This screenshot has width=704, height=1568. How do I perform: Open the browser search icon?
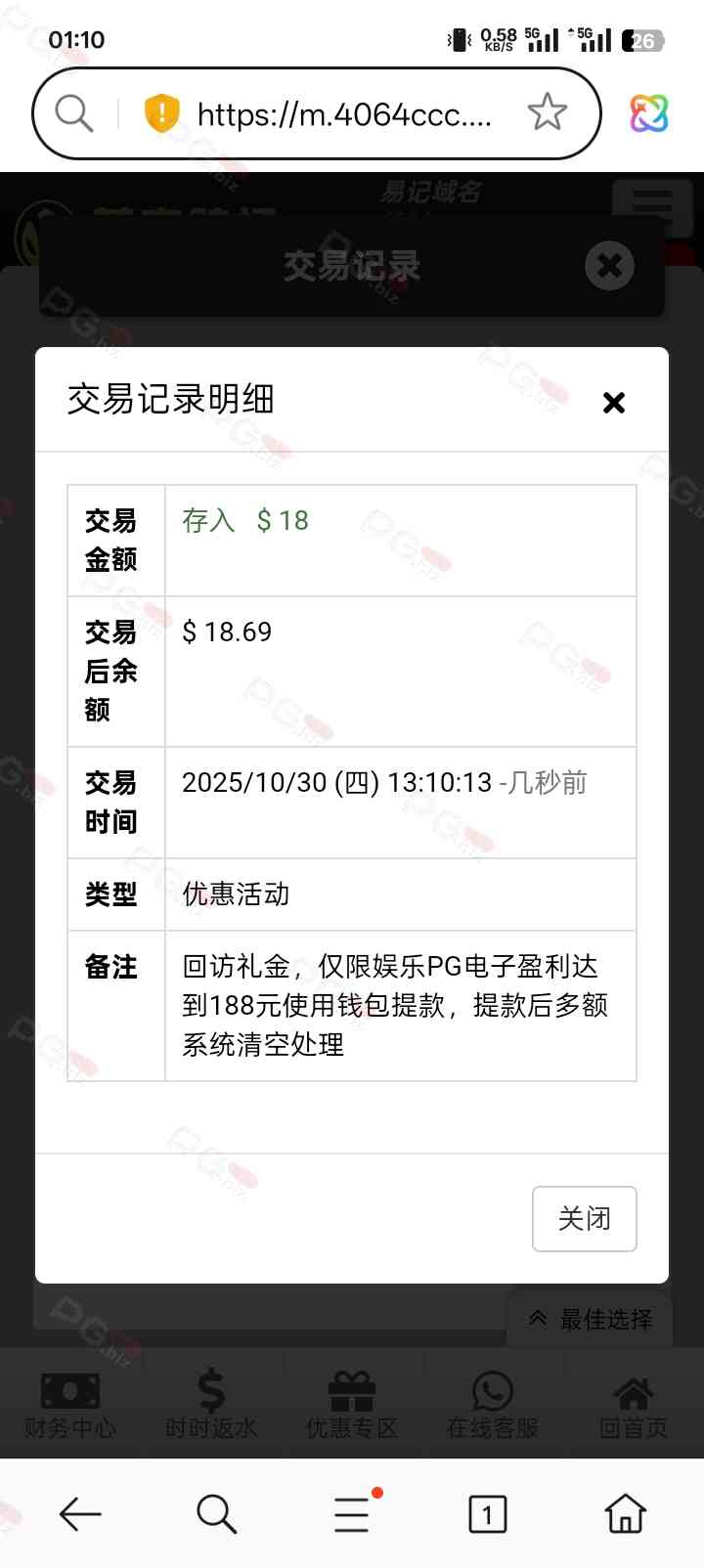pyautogui.click(x=74, y=113)
